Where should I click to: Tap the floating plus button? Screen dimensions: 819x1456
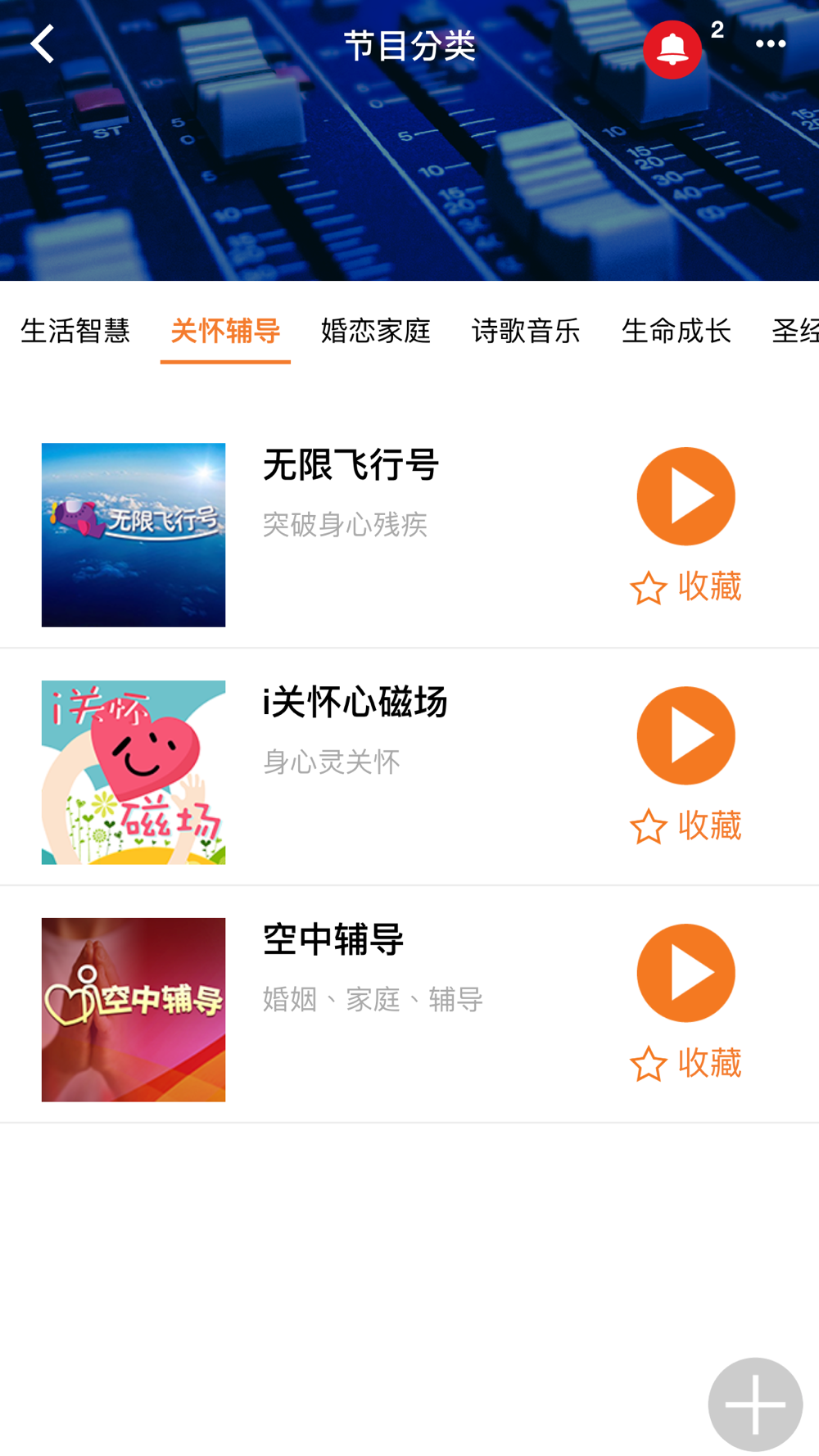click(755, 1404)
